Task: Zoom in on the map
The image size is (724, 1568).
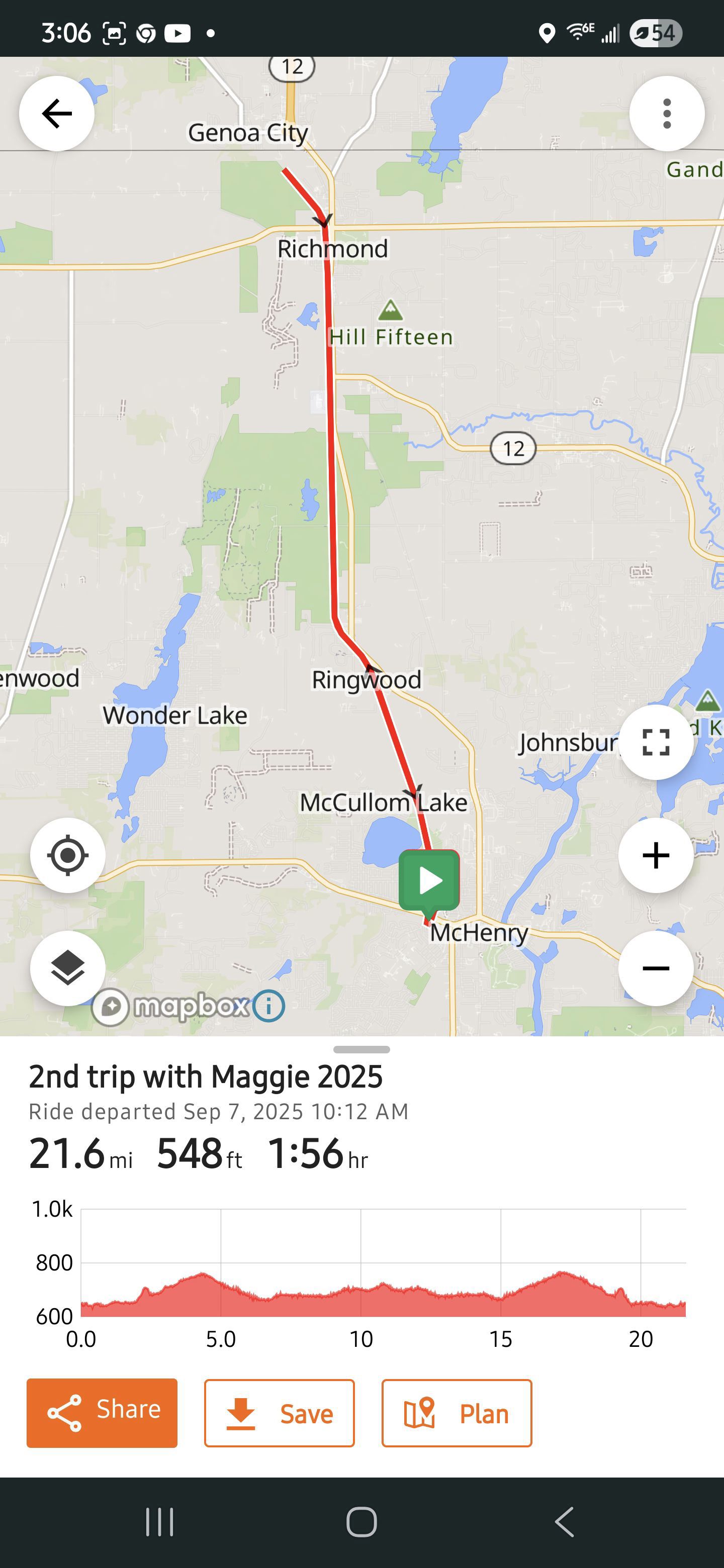Action: point(656,855)
